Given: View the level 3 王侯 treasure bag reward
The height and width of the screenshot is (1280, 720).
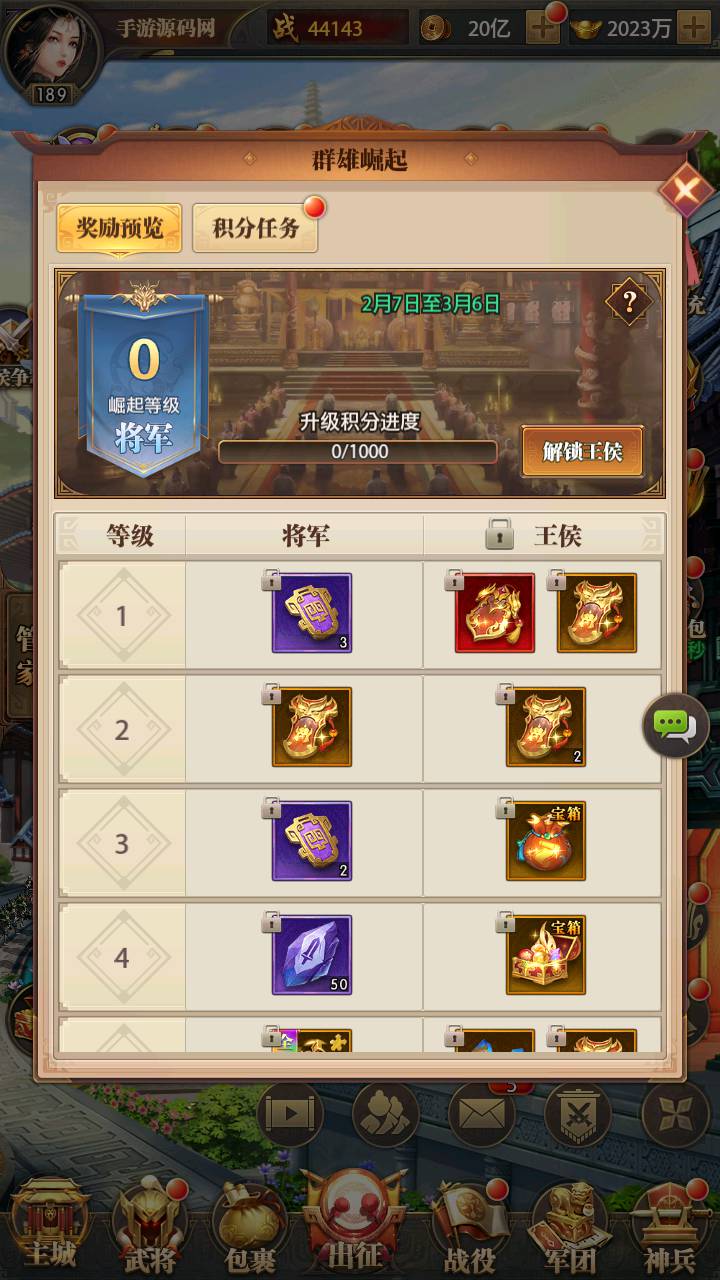Looking at the screenshot, I should pos(545,841).
